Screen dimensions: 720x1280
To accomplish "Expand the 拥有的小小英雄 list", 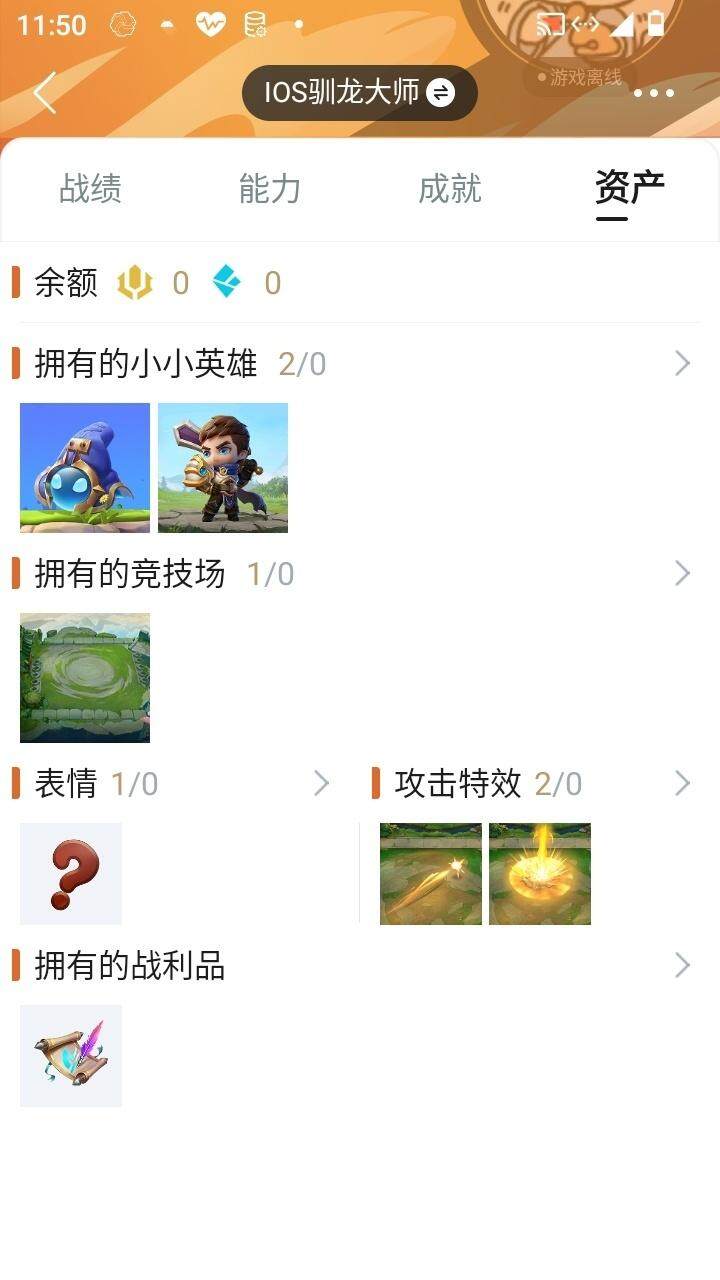I will point(682,363).
